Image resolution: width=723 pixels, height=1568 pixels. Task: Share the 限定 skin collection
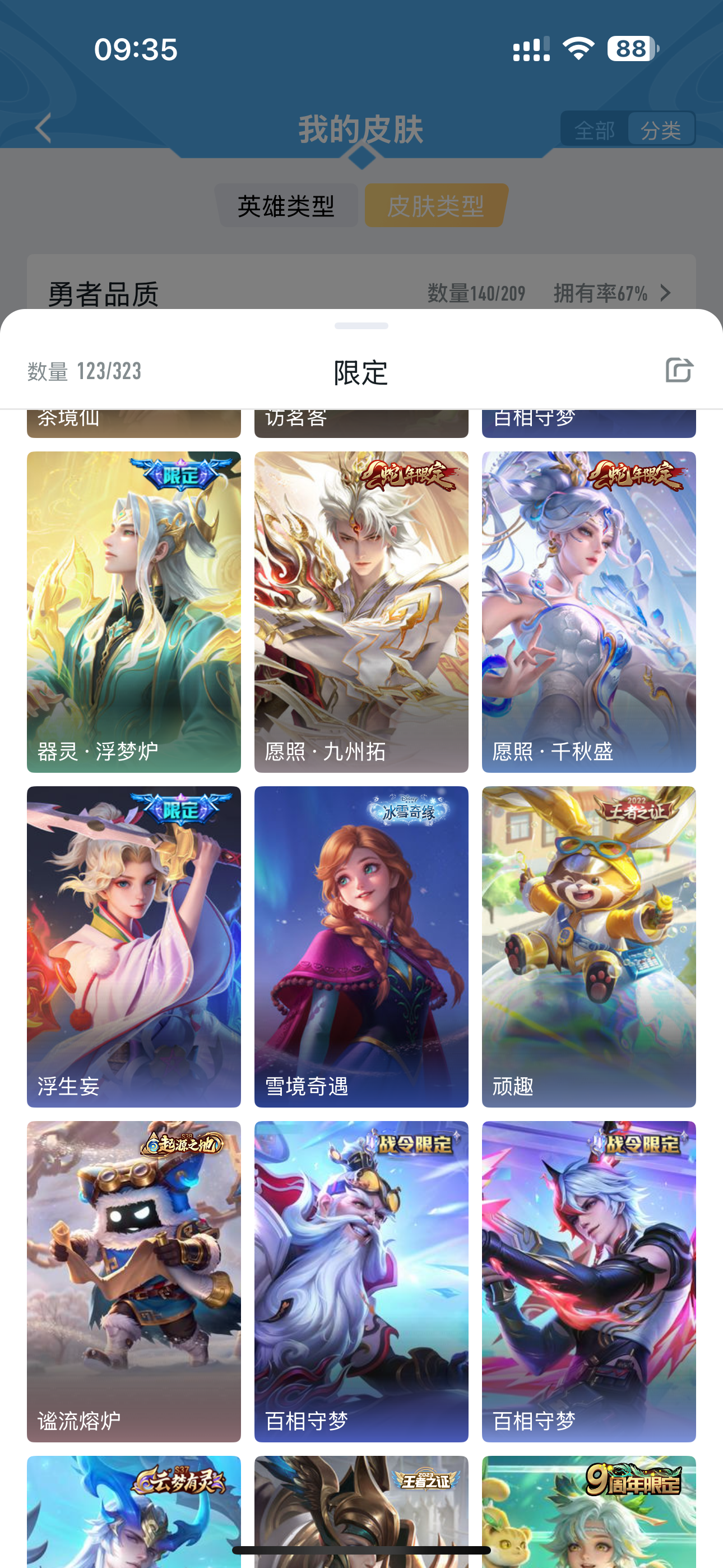tap(679, 370)
